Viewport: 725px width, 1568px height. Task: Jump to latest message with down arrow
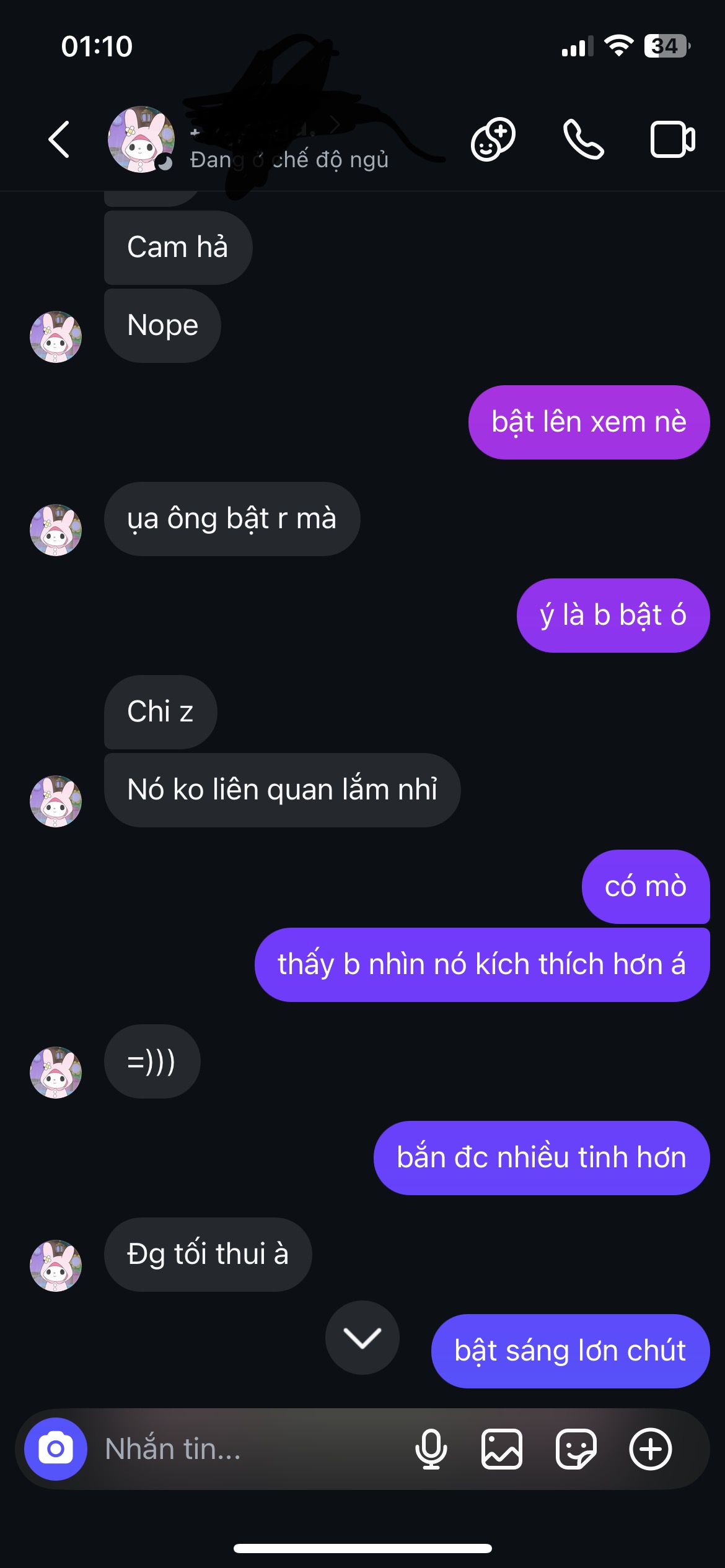pyautogui.click(x=362, y=1338)
